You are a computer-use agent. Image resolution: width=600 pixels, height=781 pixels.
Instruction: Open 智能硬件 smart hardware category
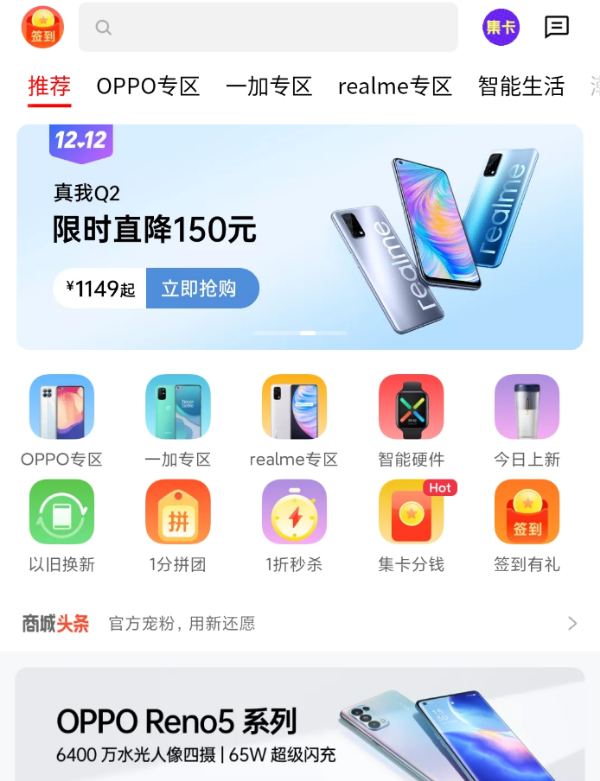click(411, 420)
